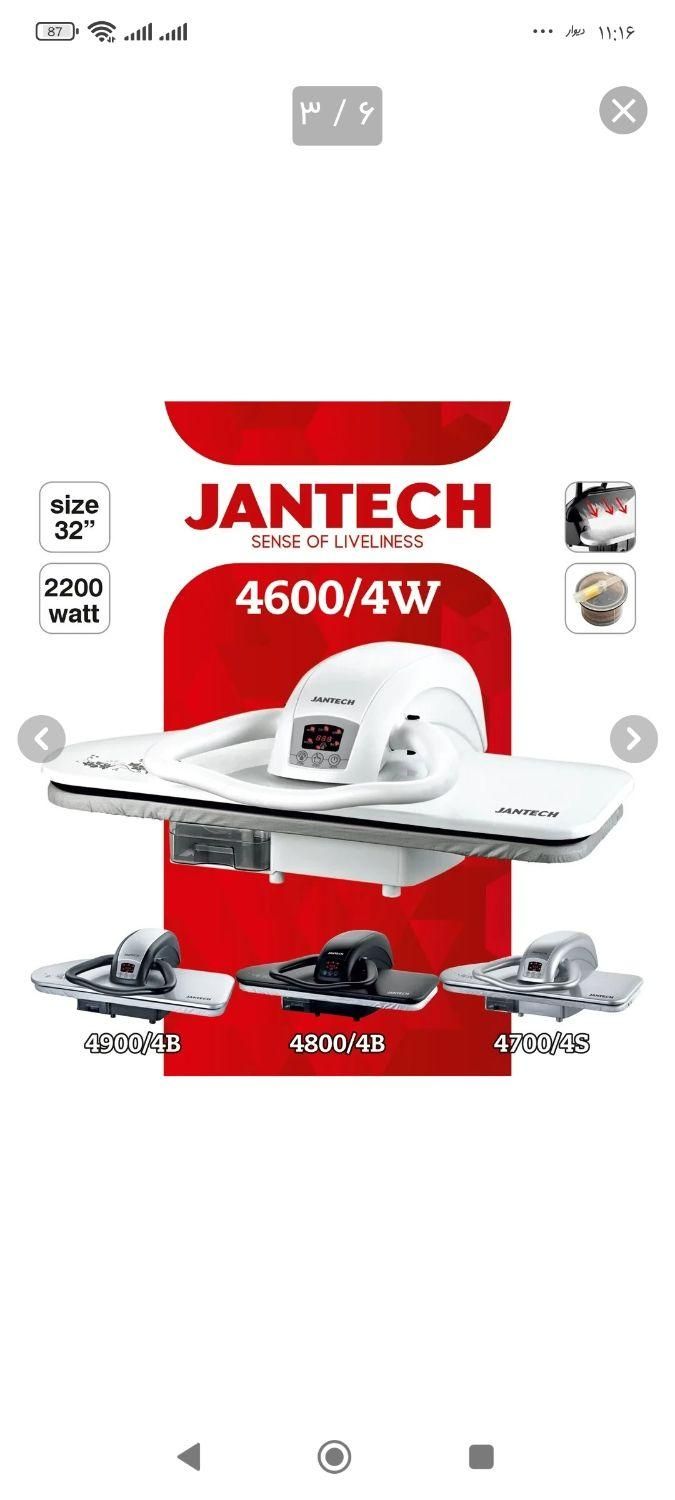Go to the previous image

tap(42, 740)
